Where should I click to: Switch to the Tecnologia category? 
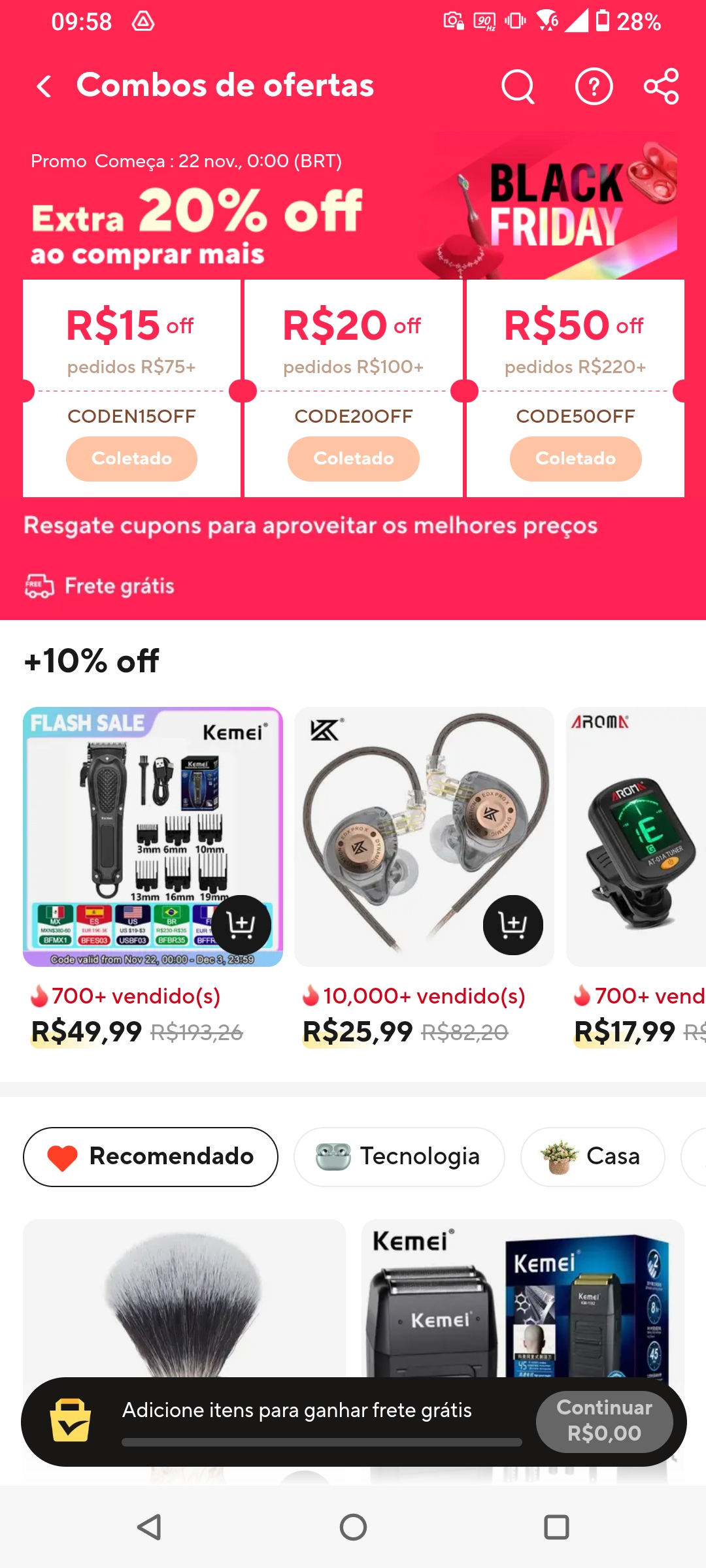(x=399, y=1156)
